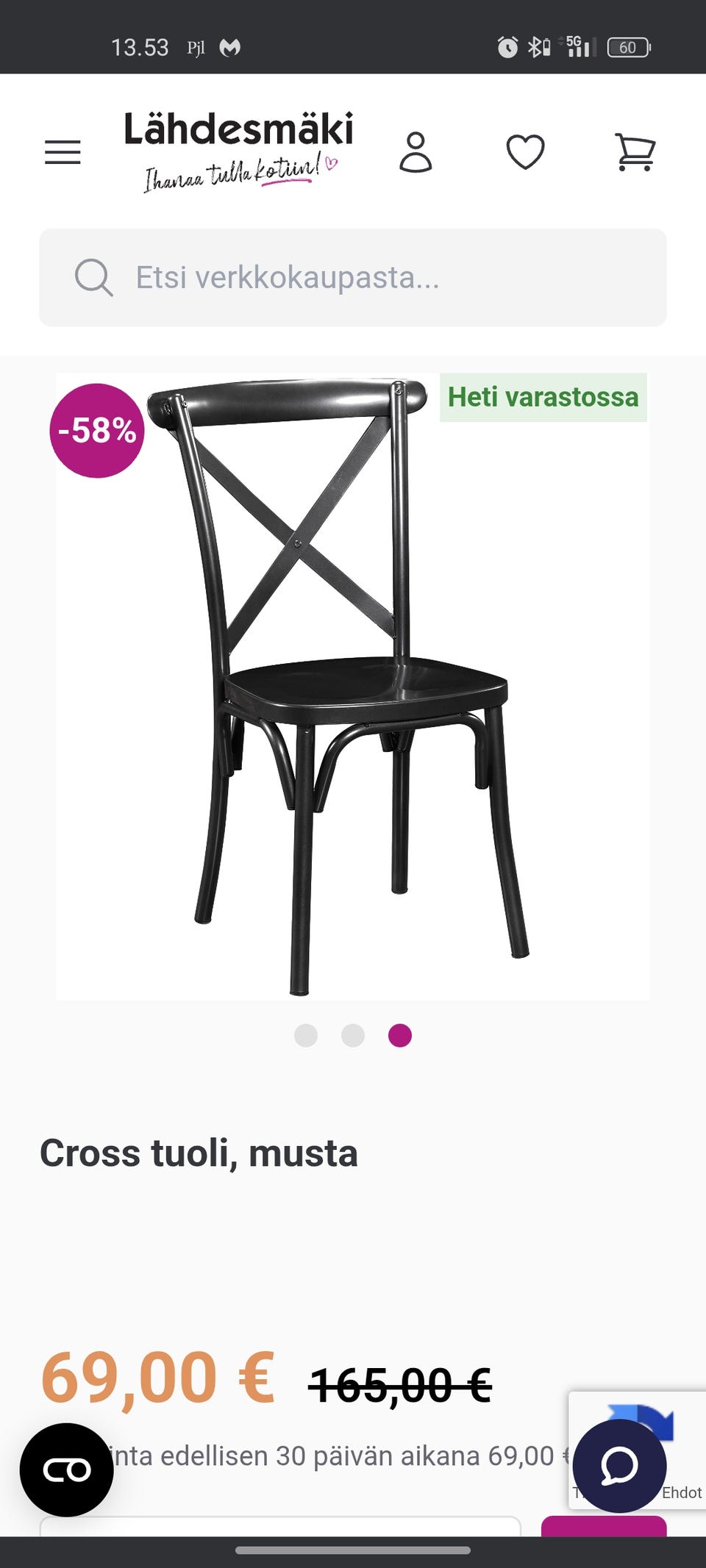Show the first product image dot
This screenshot has height=1568, width=706.
click(306, 1035)
